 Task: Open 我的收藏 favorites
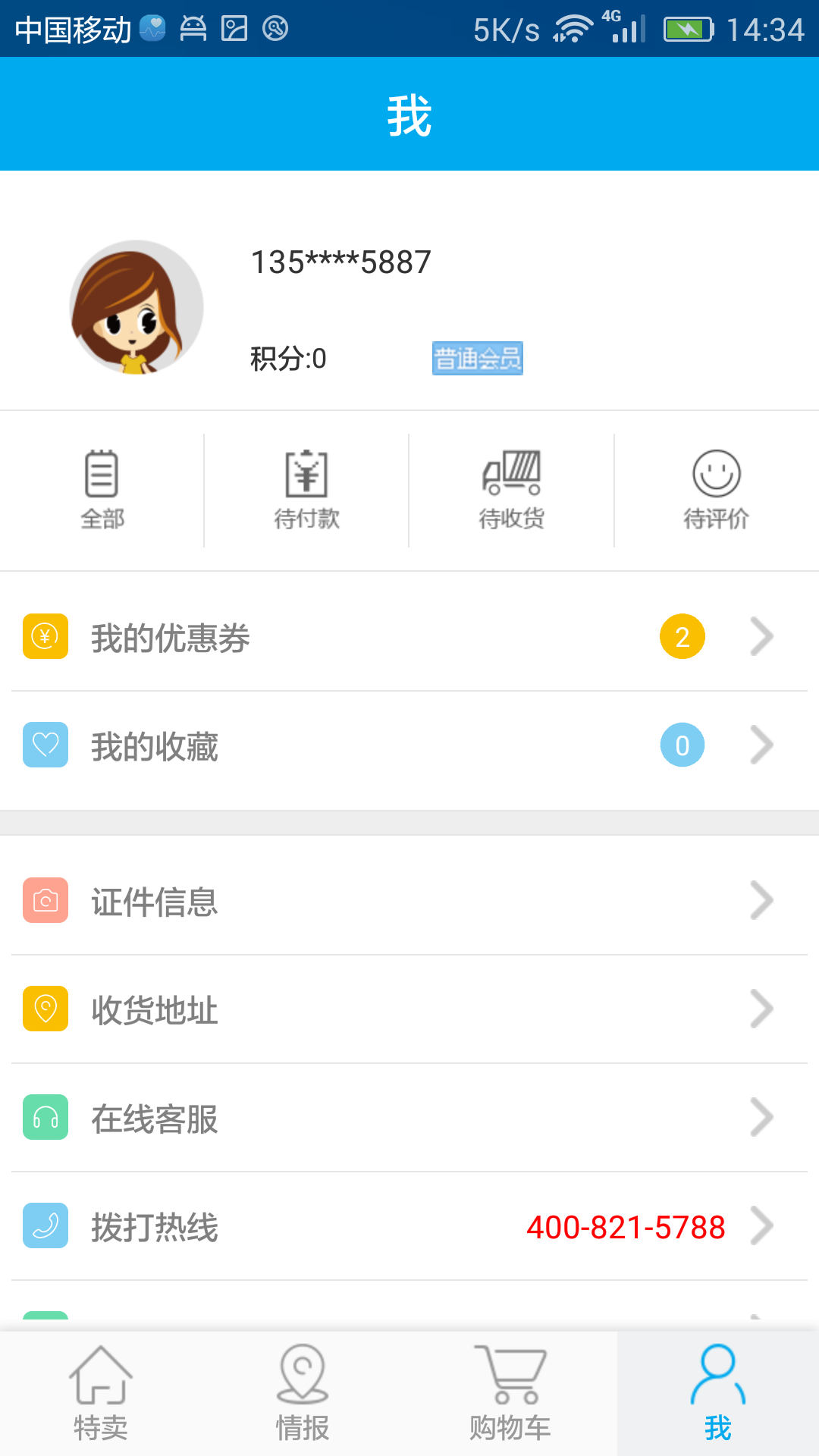pos(409,745)
